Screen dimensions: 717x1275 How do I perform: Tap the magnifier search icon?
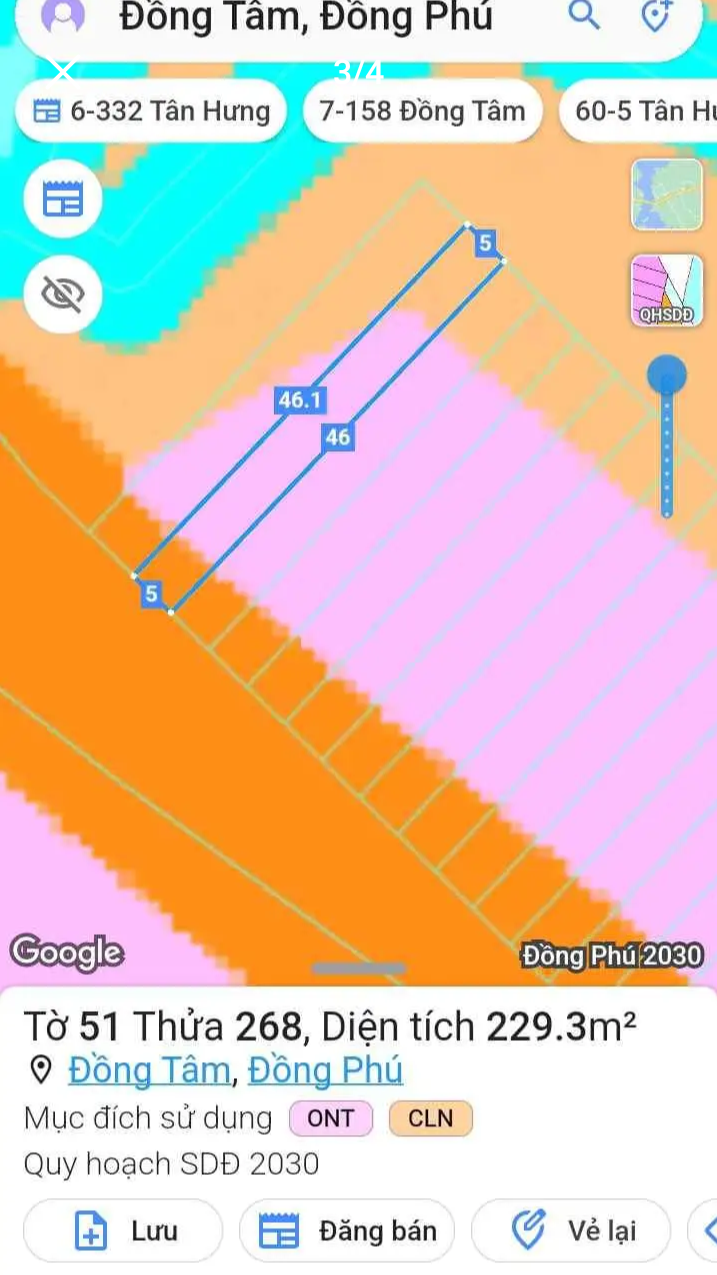tap(583, 16)
